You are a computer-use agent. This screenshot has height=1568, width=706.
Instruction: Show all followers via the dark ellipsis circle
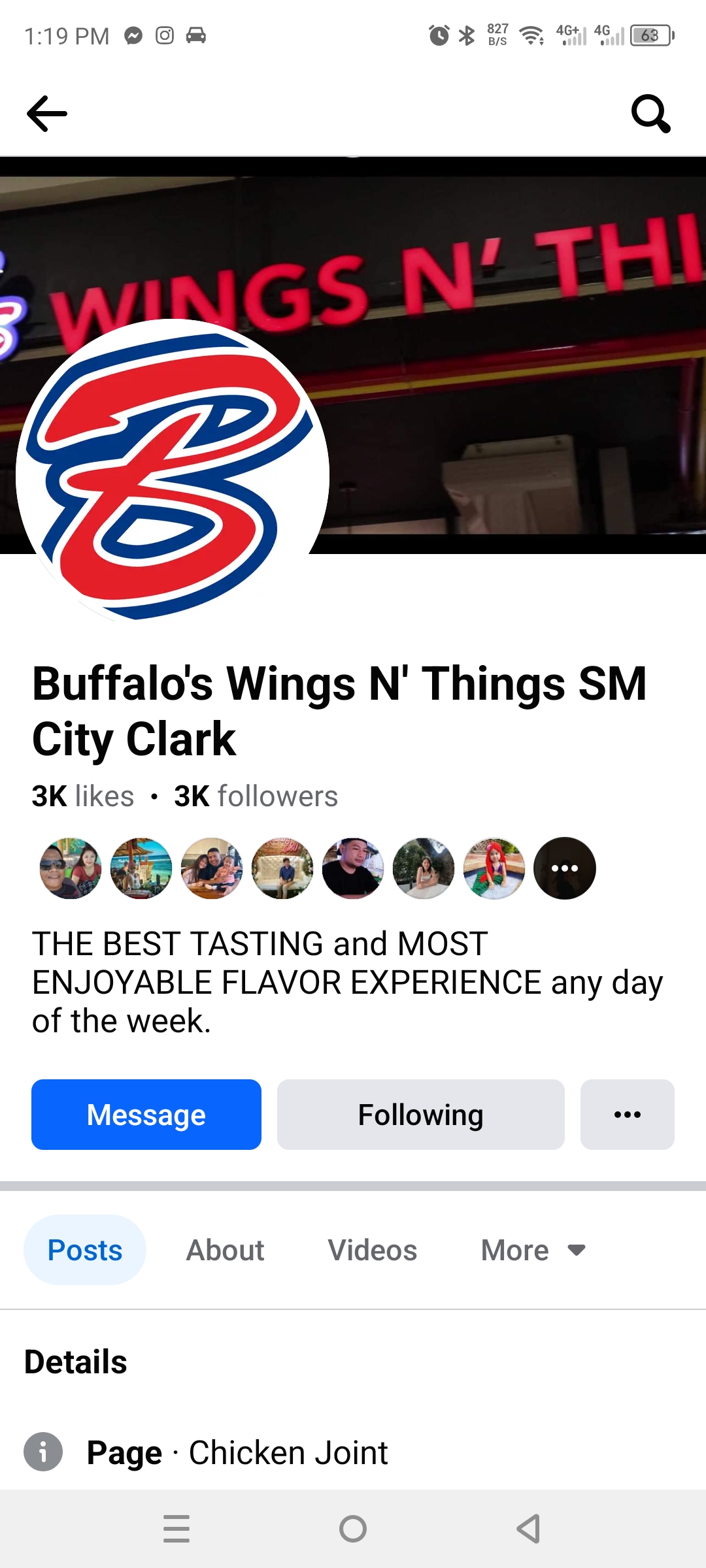565,868
